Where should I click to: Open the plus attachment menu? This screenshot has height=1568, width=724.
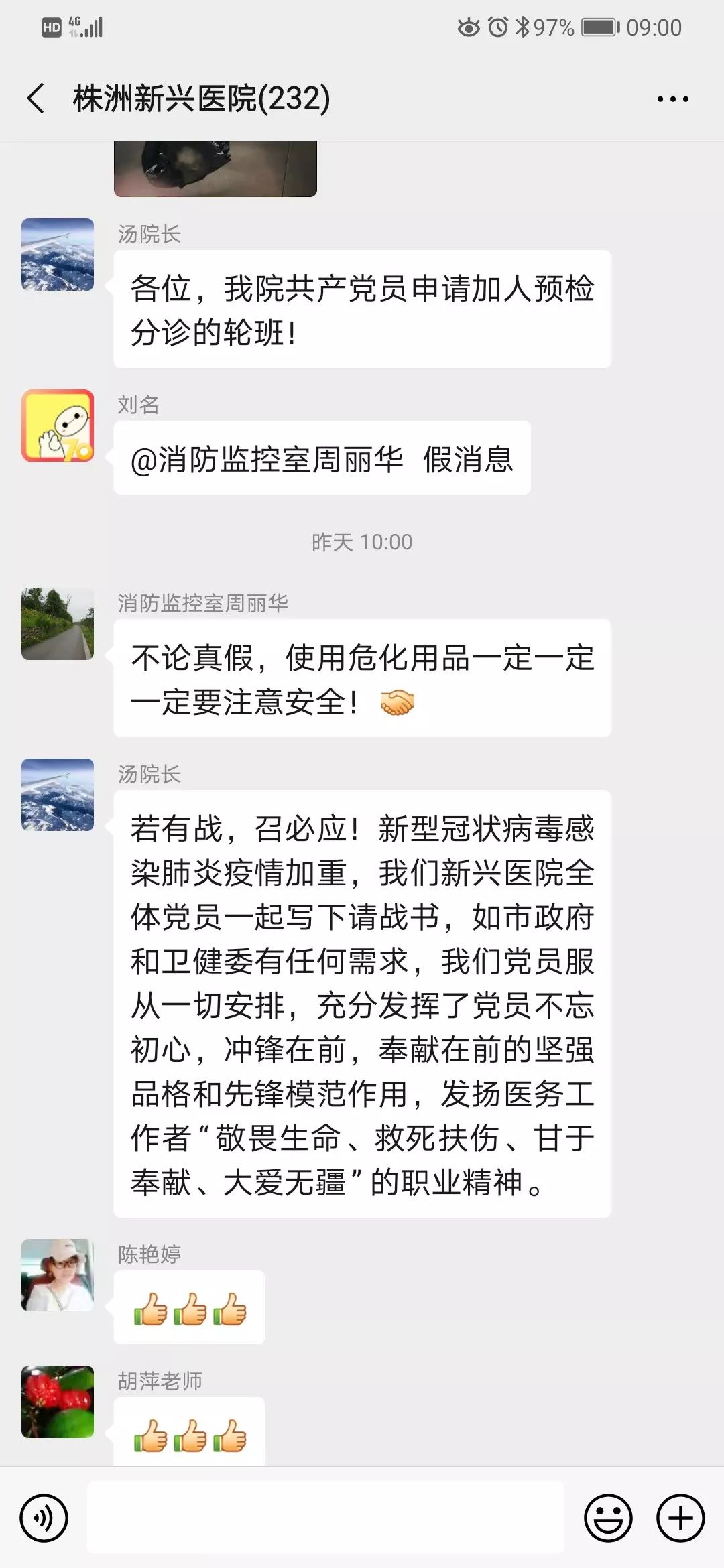pyautogui.click(x=680, y=1518)
